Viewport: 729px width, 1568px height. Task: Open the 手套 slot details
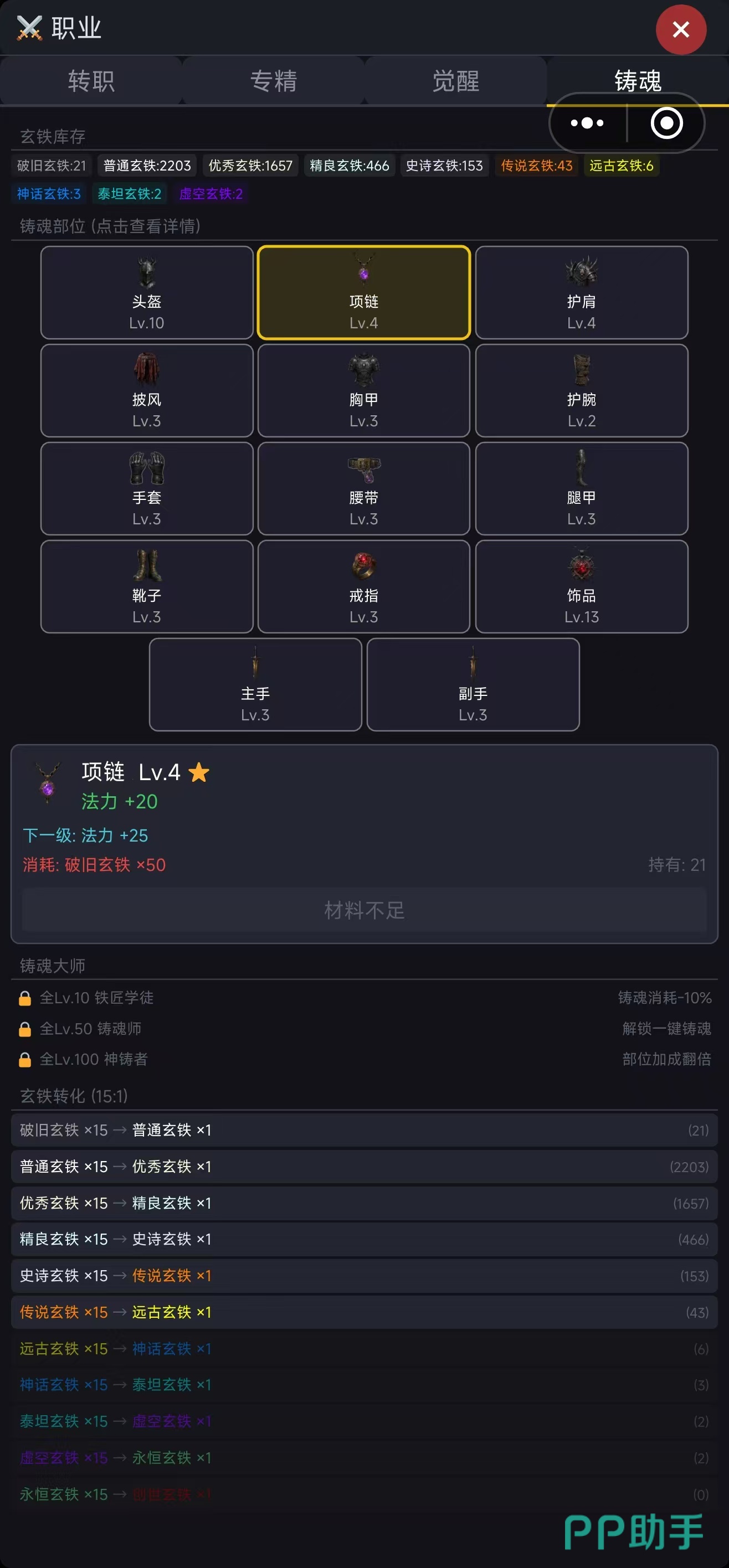(x=147, y=489)
